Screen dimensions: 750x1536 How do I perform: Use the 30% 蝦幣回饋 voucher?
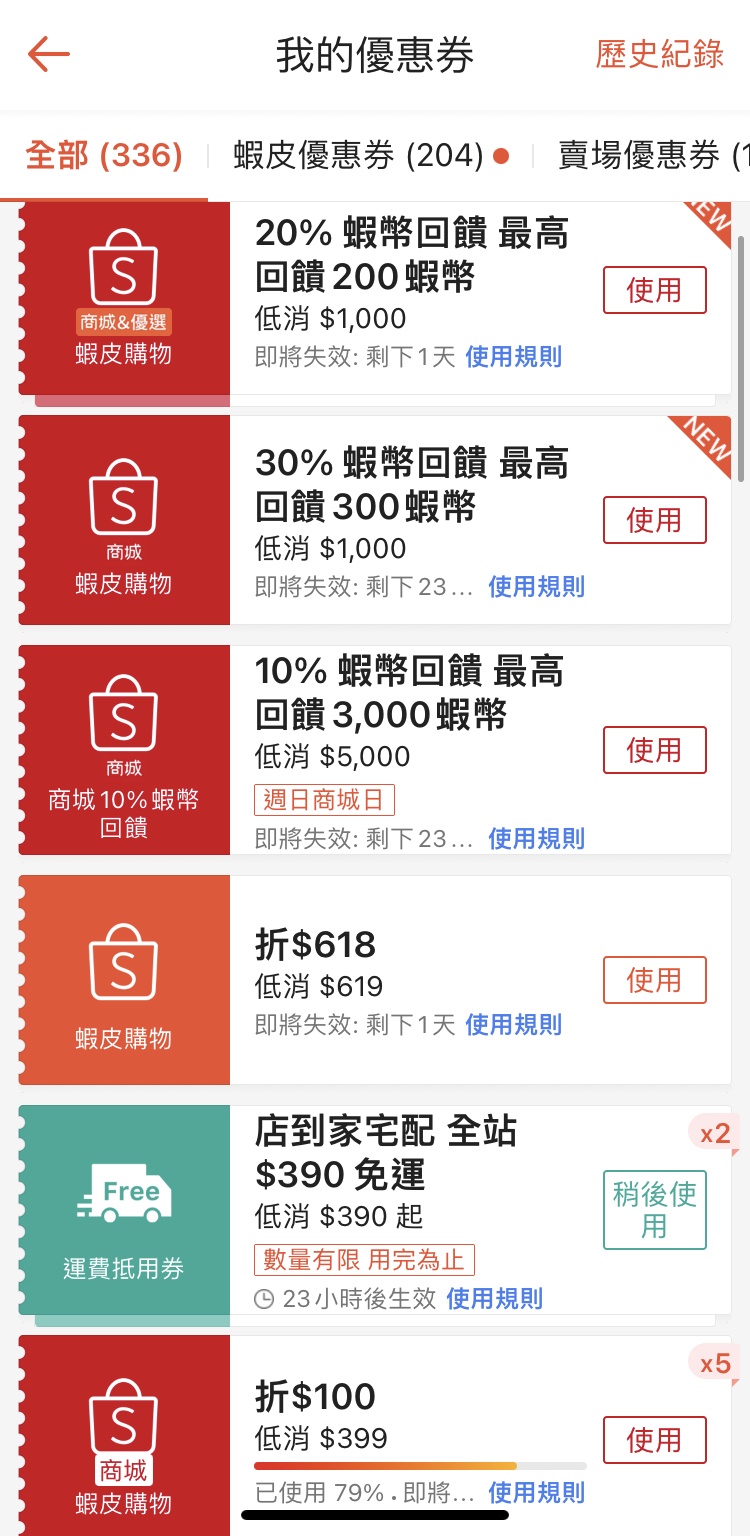pyautogui.click(x=654, y=520)
